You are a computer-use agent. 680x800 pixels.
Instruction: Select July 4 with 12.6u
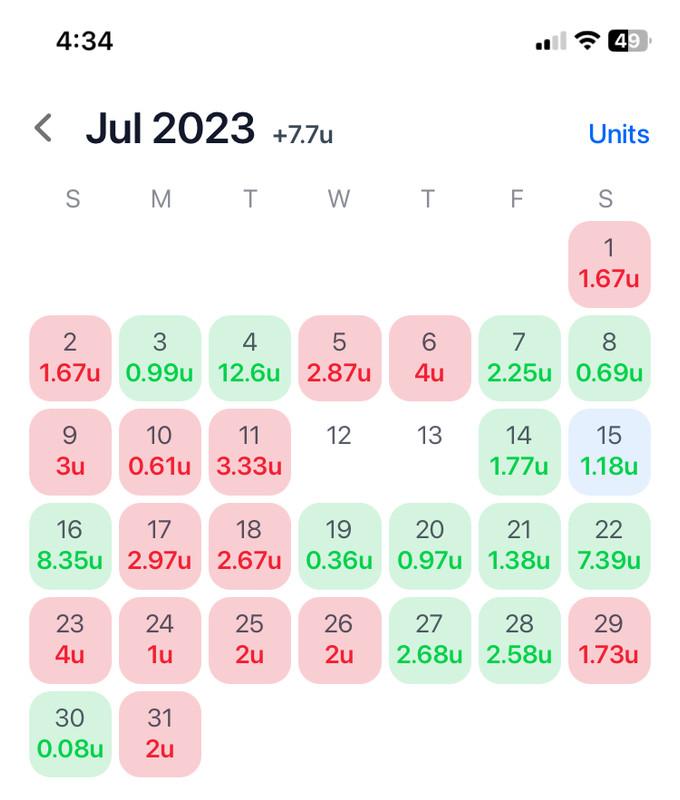(x=250, y=358)
